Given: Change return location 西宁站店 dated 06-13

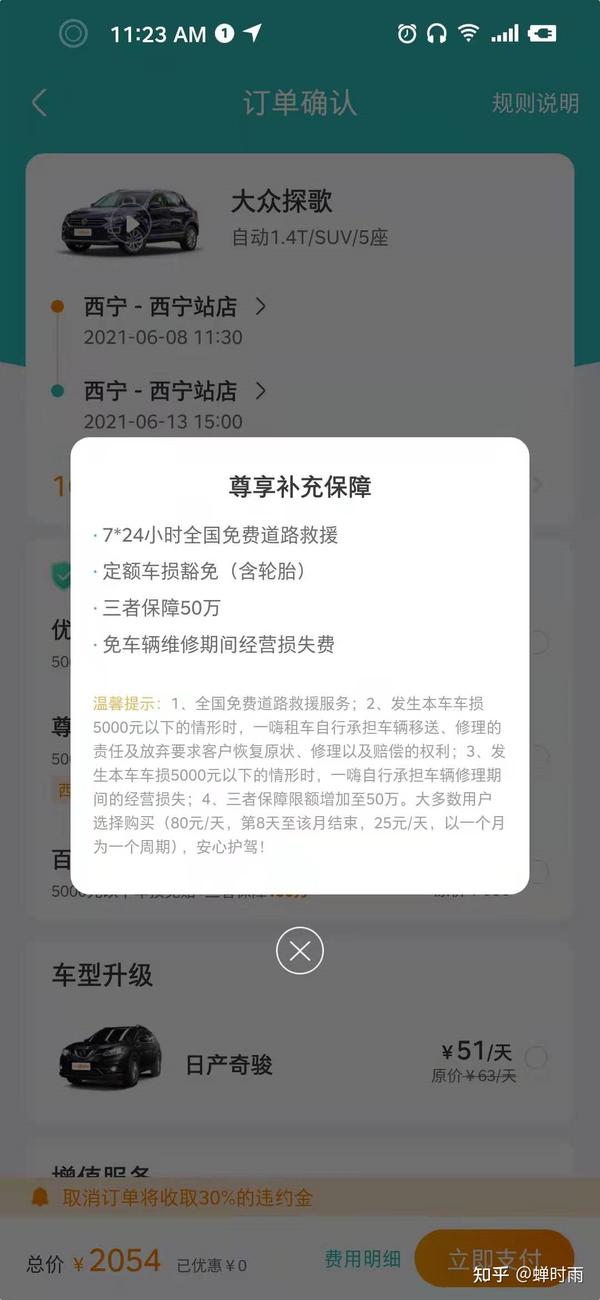Looking at the screenshot, I should coord(175,390).
